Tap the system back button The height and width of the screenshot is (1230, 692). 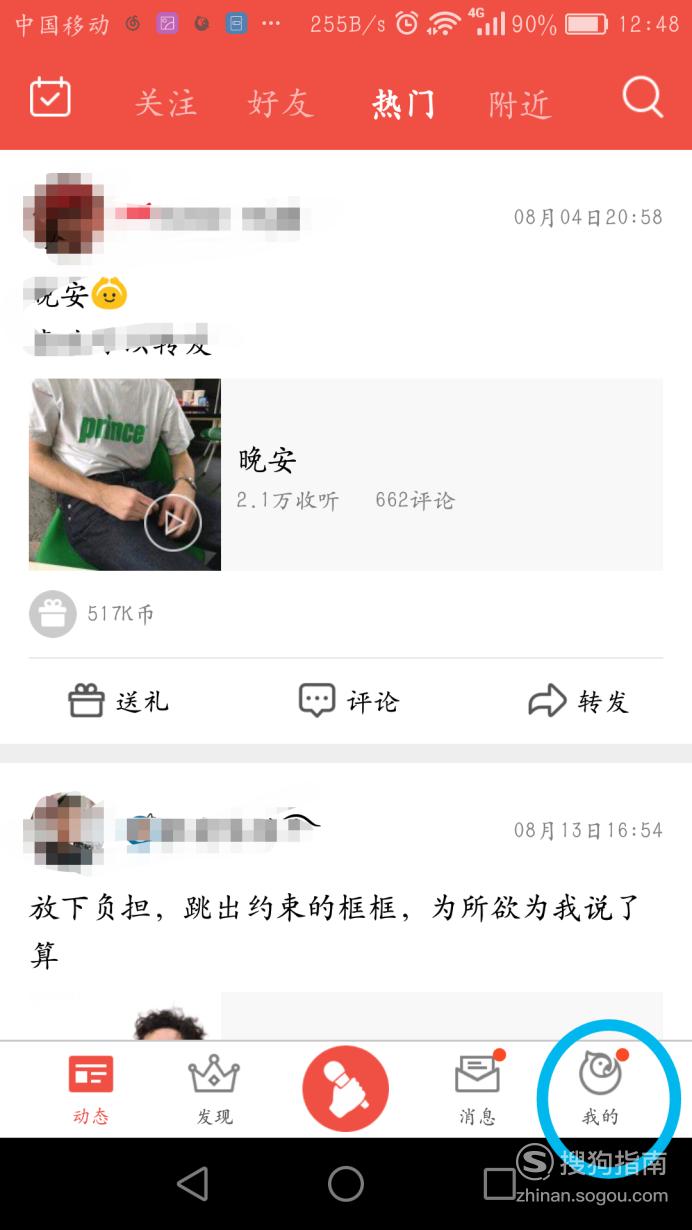tap(192, 1184)
